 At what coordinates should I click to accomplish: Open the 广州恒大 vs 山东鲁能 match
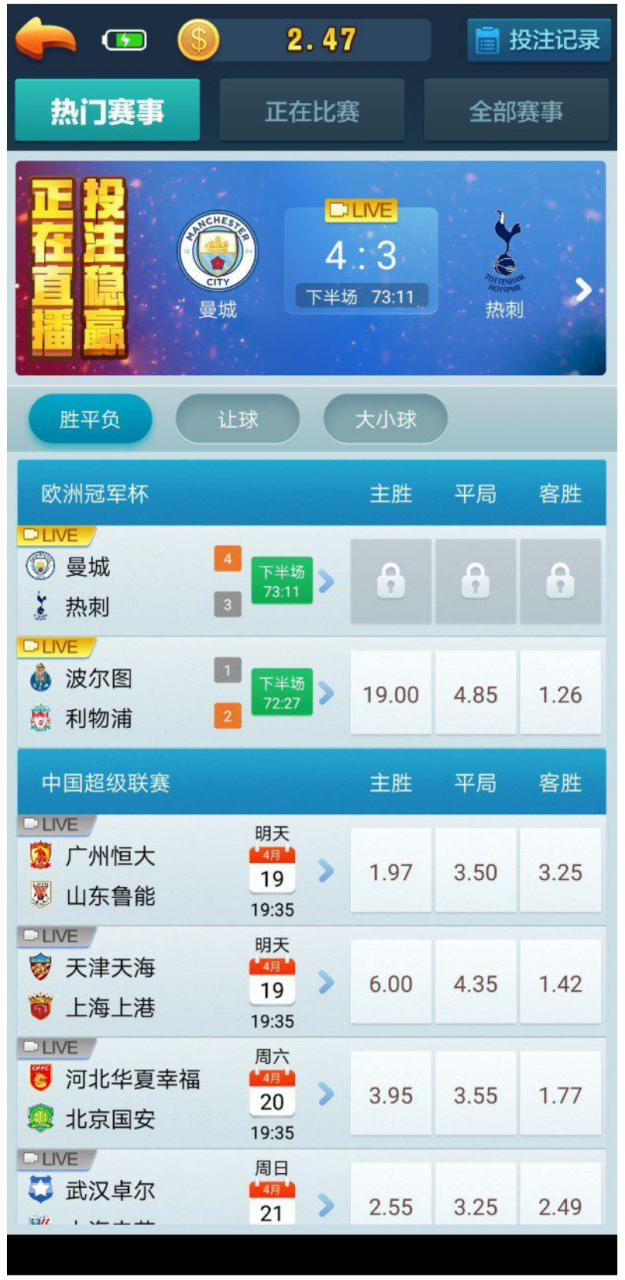pyautogui.click(x=326, y=872)
